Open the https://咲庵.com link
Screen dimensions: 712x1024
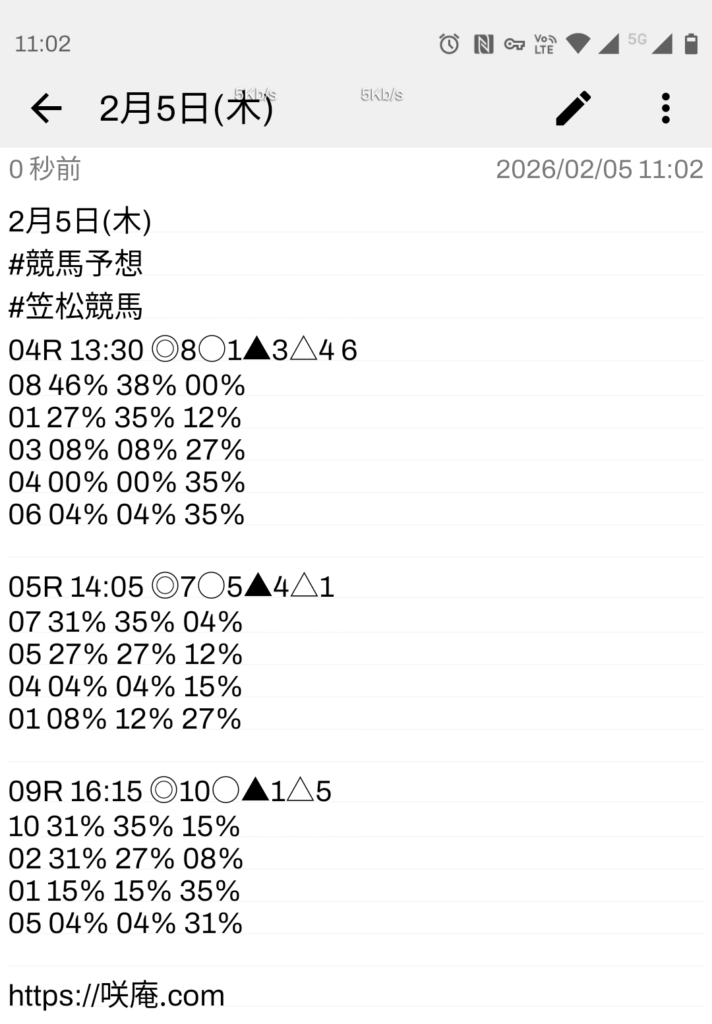(117, 995)
